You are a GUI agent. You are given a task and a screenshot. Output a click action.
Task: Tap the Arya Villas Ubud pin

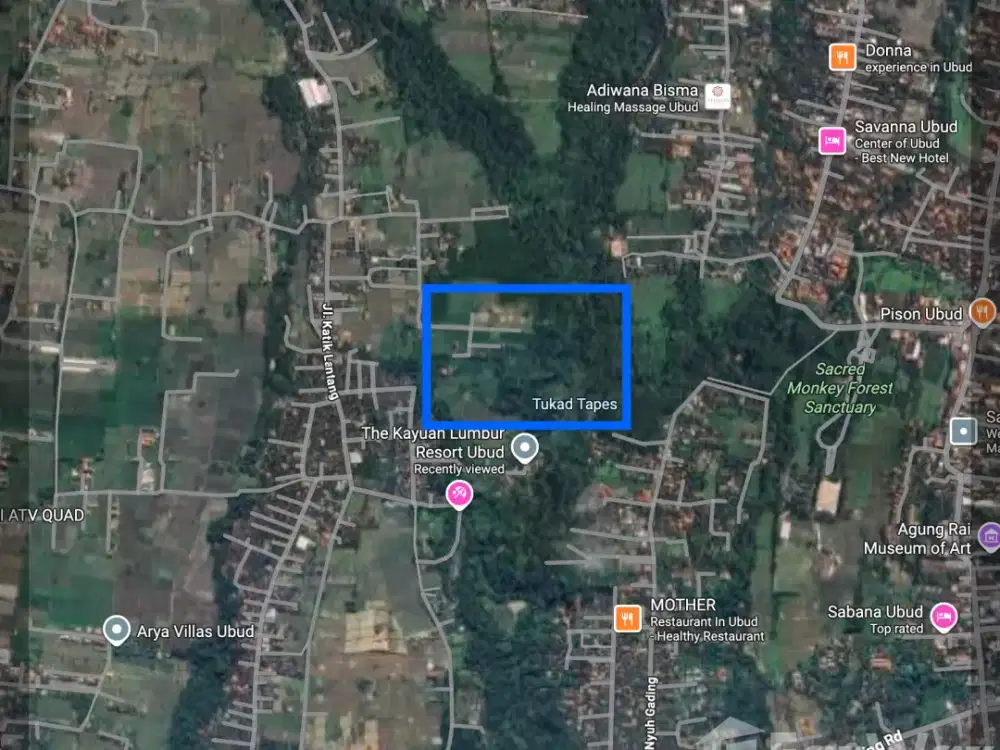click(117, 630)
